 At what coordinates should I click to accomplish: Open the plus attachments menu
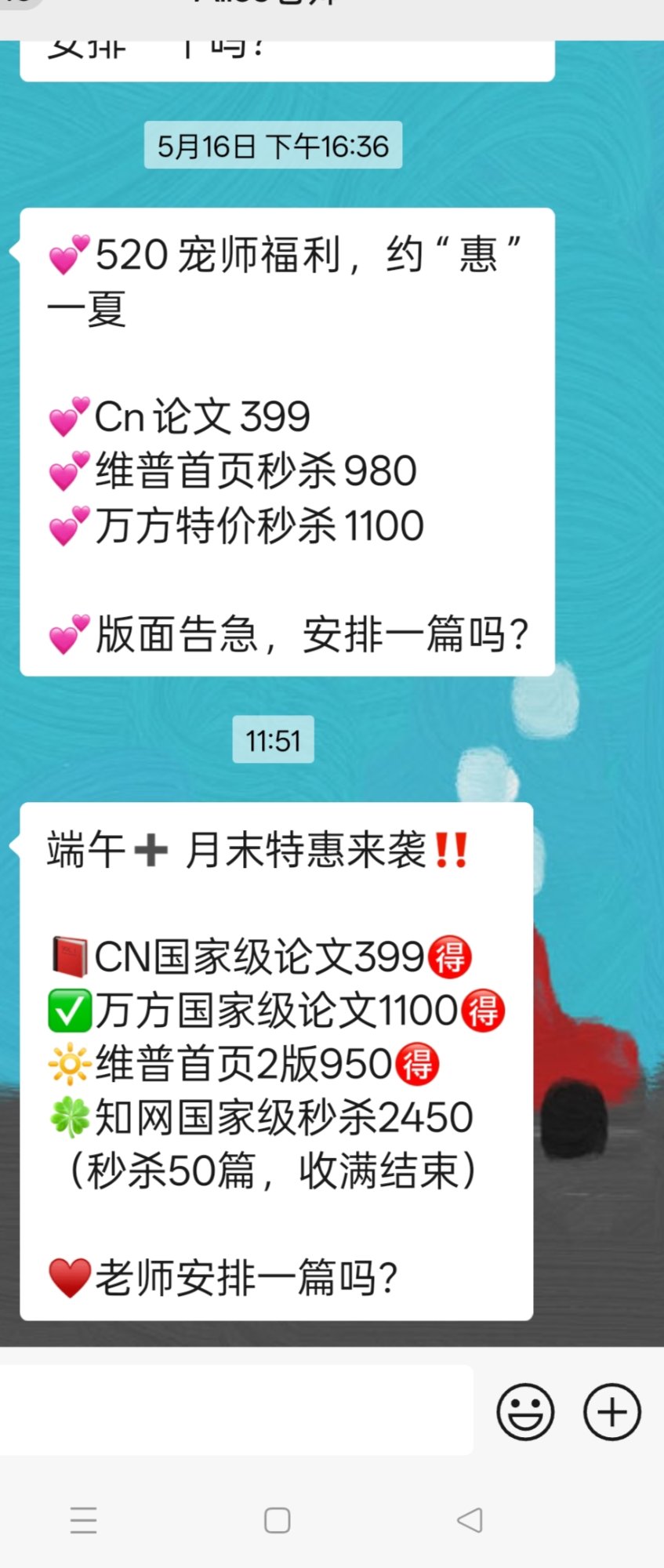[x=612, y=1412]
